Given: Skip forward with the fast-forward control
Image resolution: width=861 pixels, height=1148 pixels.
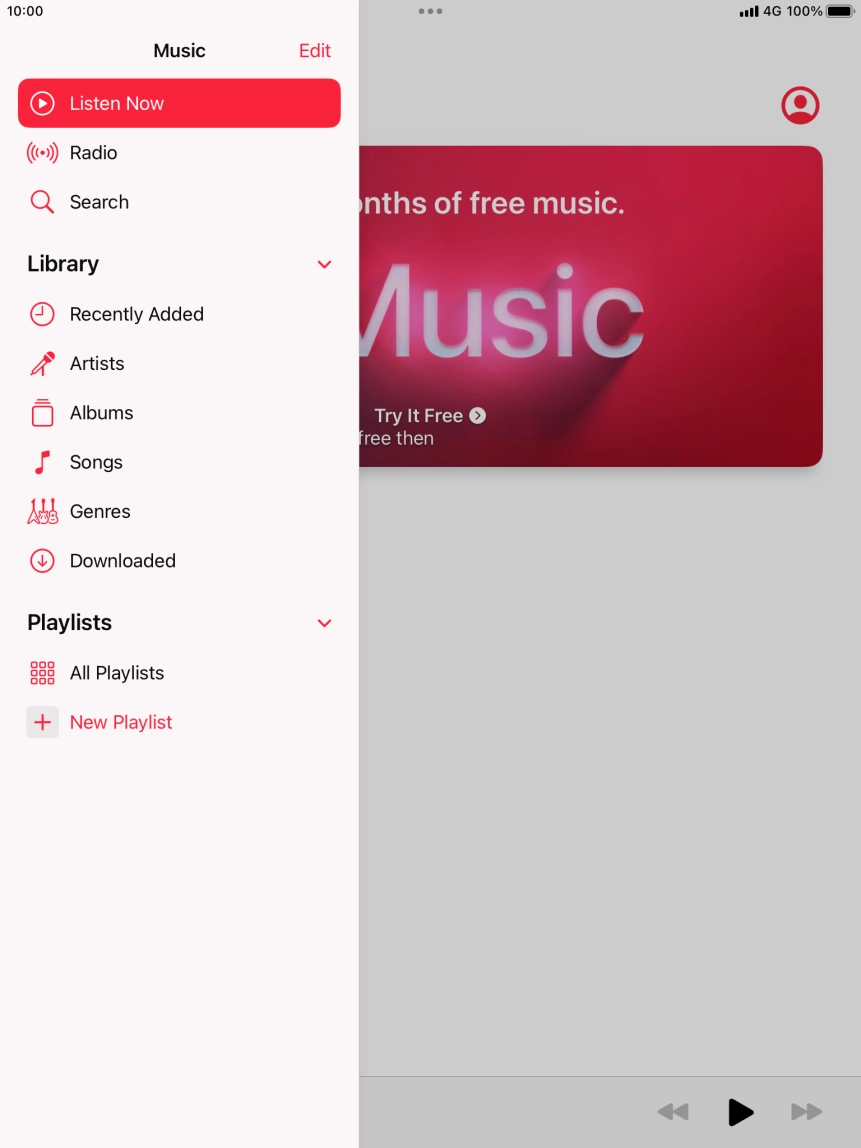Looking at the screenshot, I should pos(807,1111).
